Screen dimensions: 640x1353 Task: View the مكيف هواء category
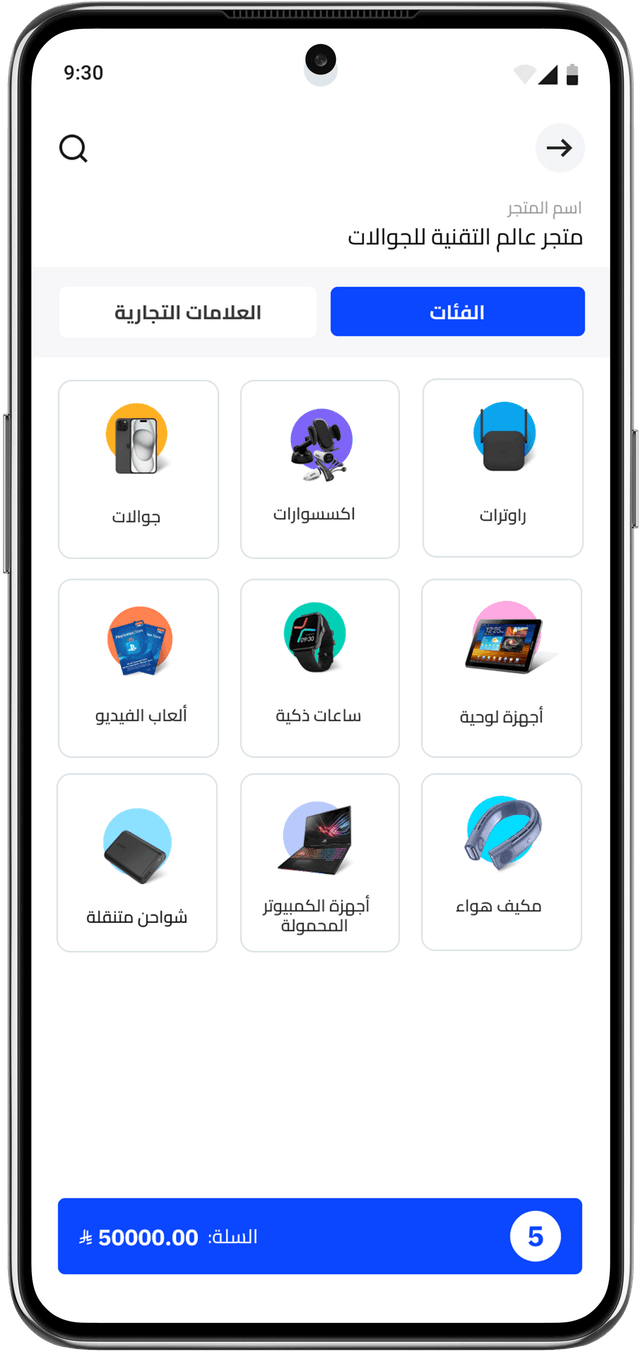pyautogui.click(x=502, y=862)
